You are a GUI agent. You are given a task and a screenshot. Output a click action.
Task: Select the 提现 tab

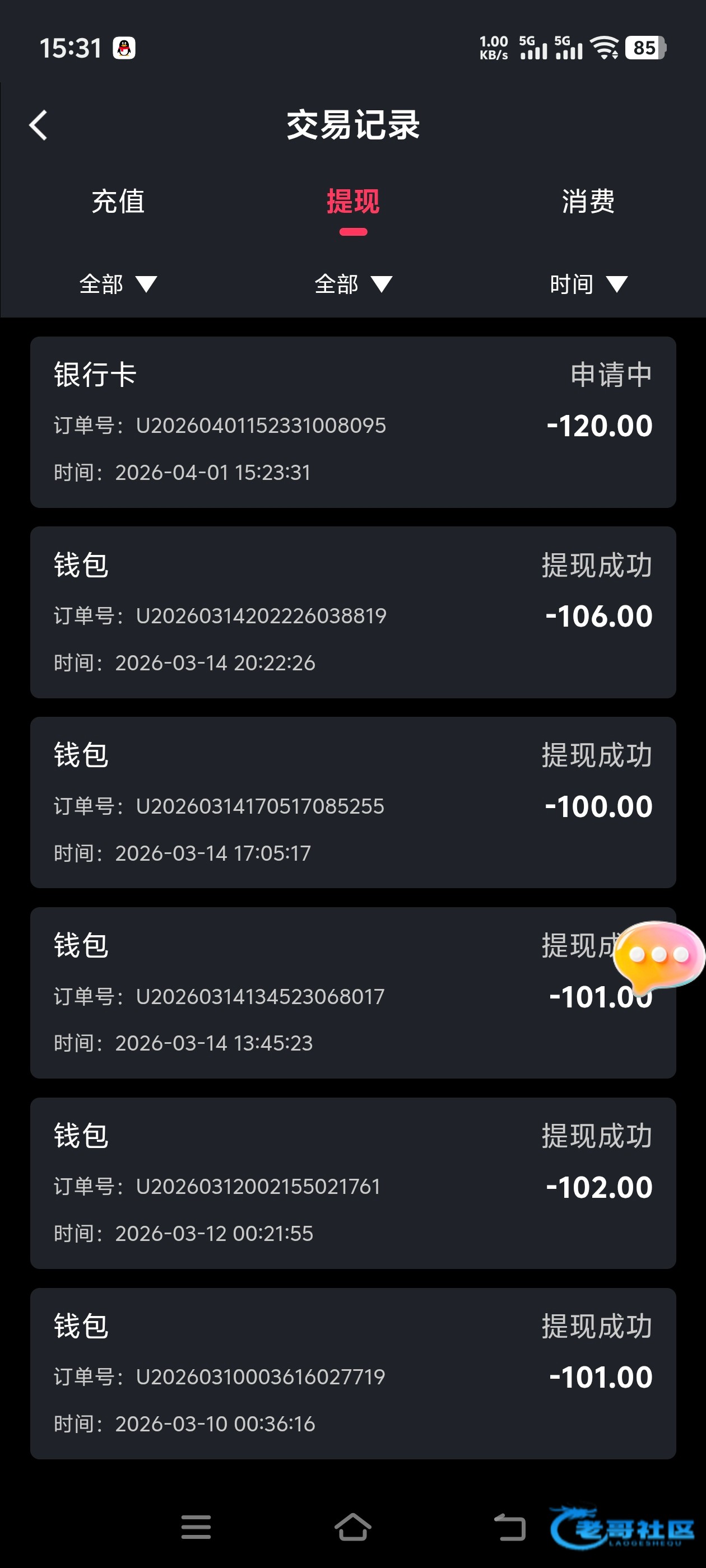click(352, 202)
